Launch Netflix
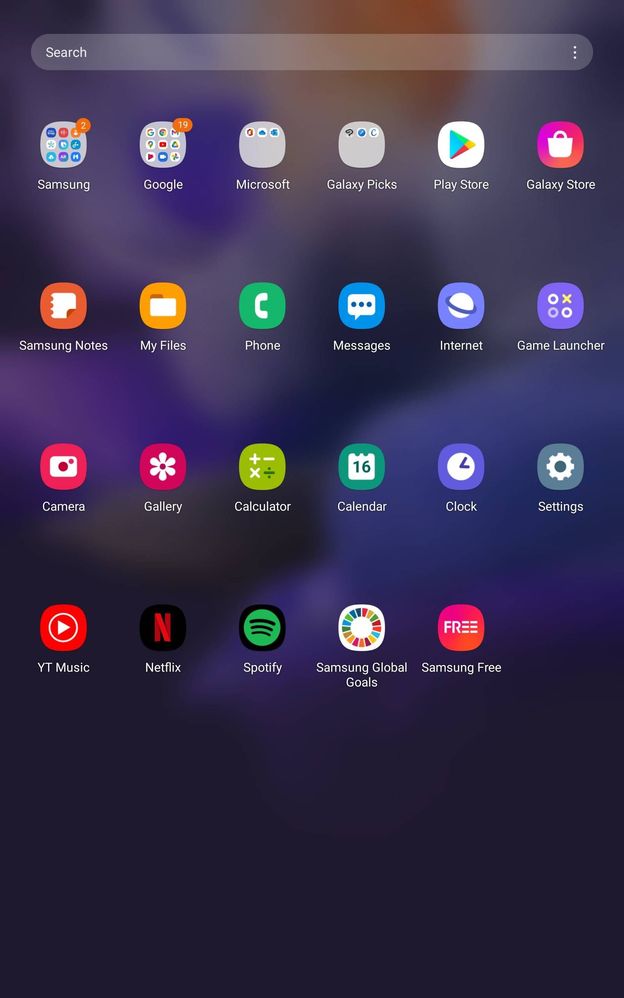 [163, 628]
